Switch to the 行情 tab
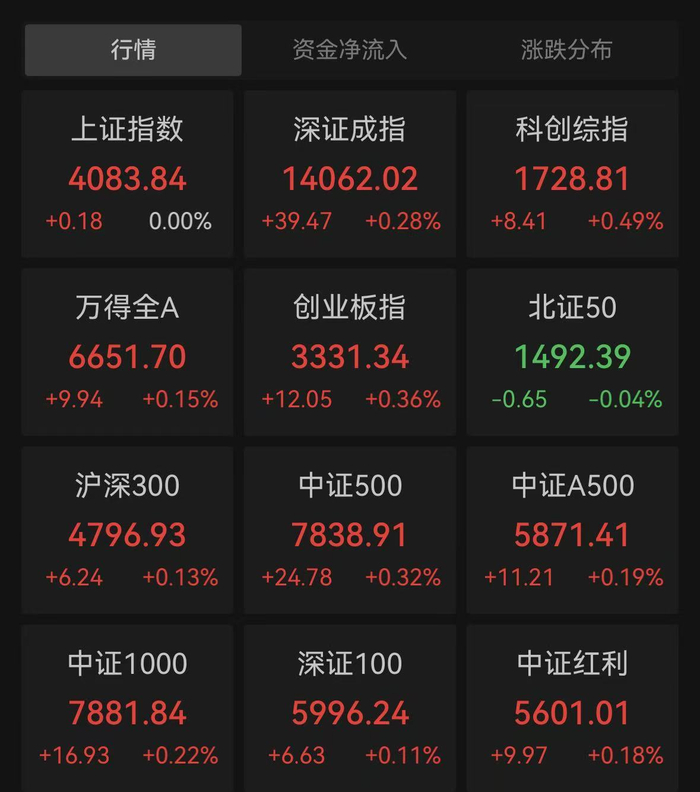Image resolution: width=700 pixels, height=792 pixels. coord(133,50)
